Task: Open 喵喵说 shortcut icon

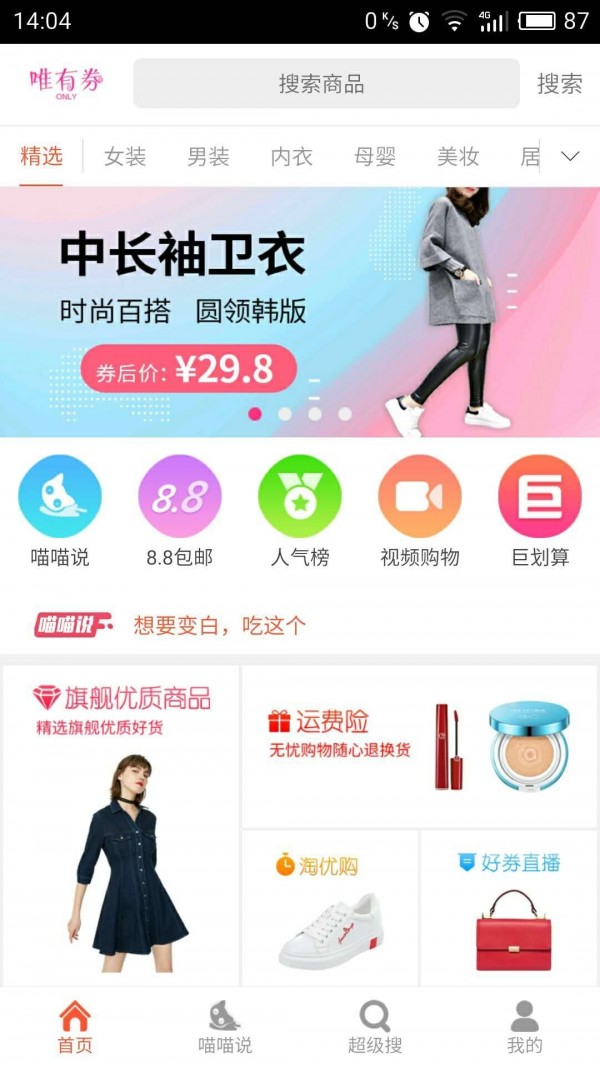Action: click(60, 497)
